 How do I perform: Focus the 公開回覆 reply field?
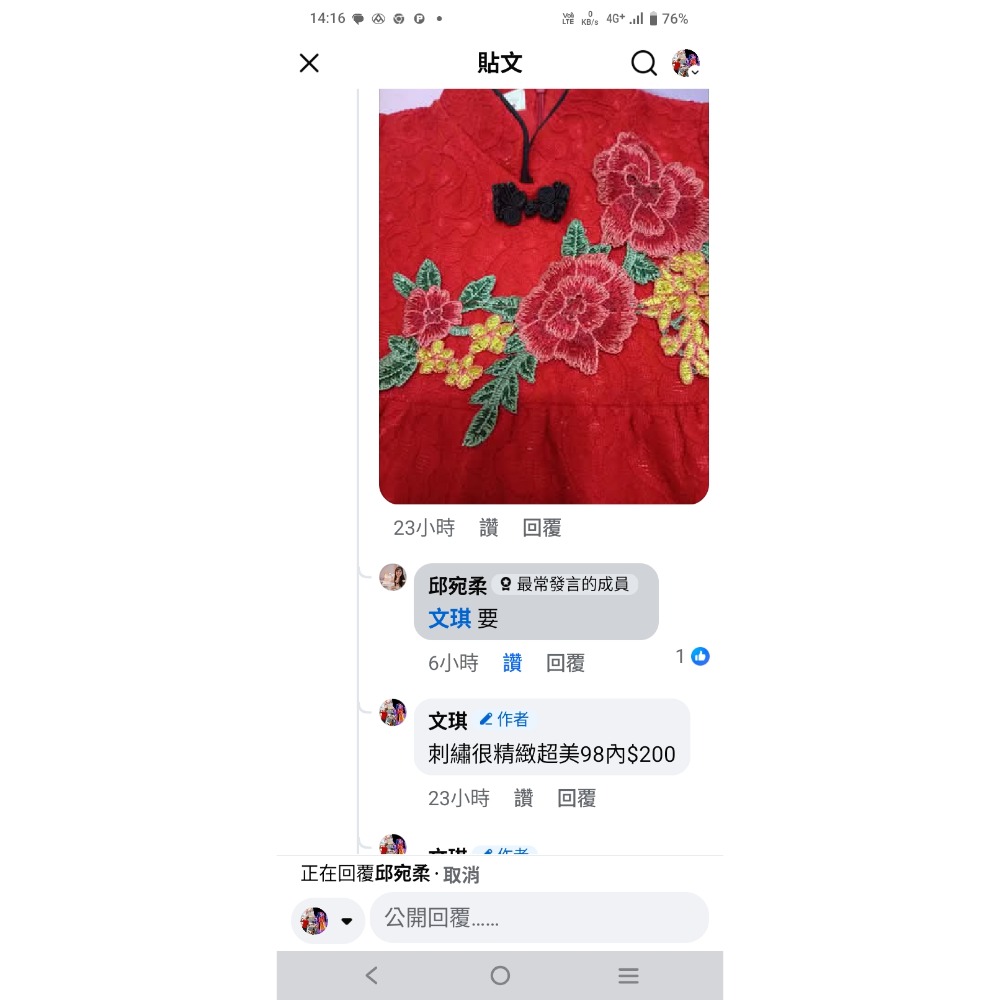click(539, 918)
